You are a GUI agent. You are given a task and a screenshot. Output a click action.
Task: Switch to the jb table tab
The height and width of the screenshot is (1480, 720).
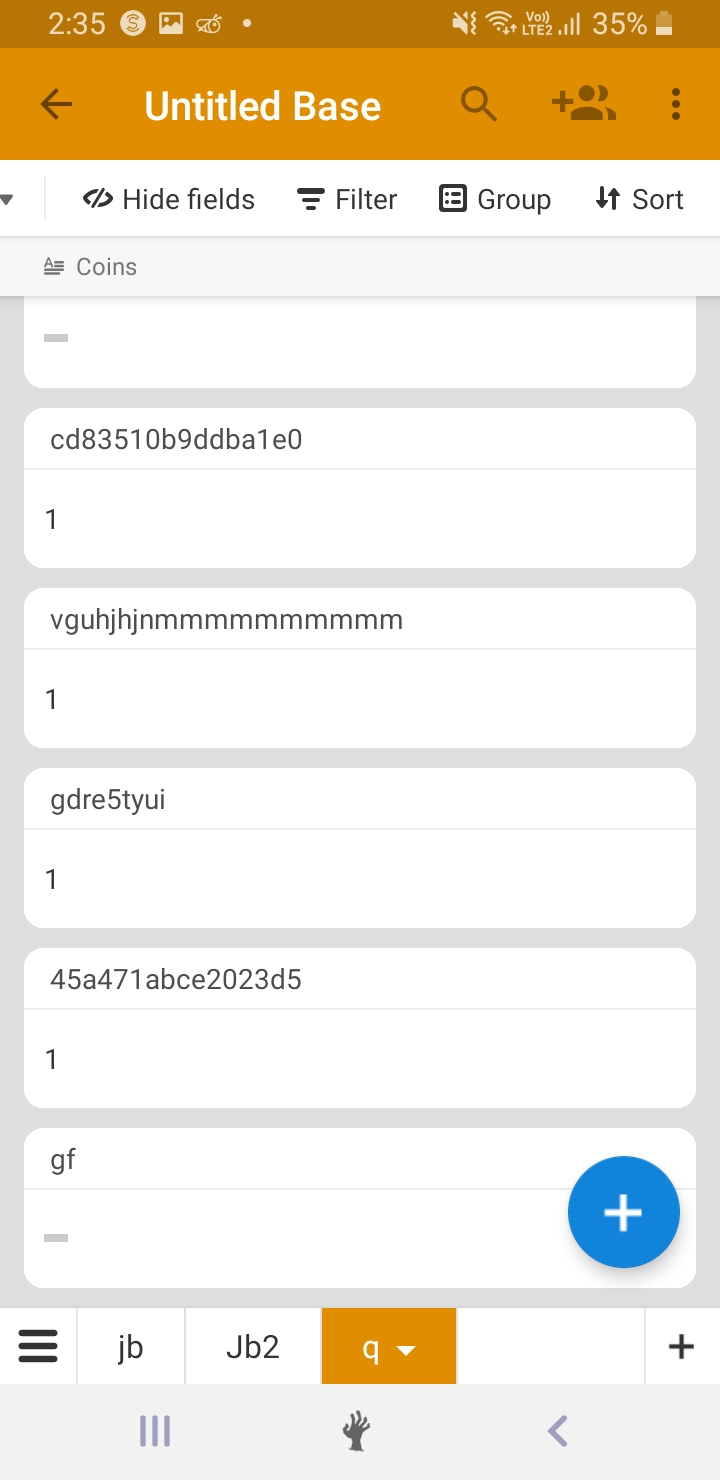pyautogui.click(x=130, y=1347)
